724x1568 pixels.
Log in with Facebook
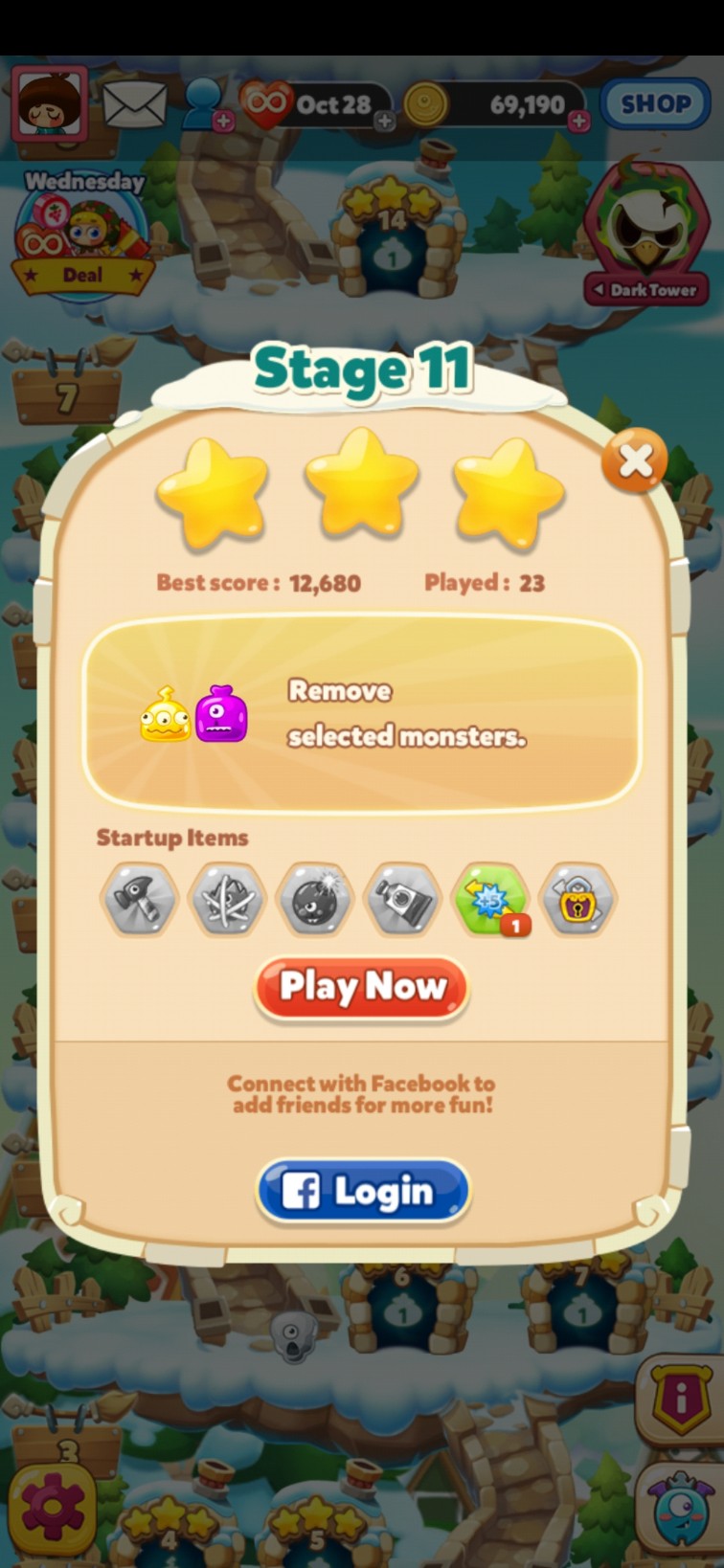click(x=363, y=1191)
